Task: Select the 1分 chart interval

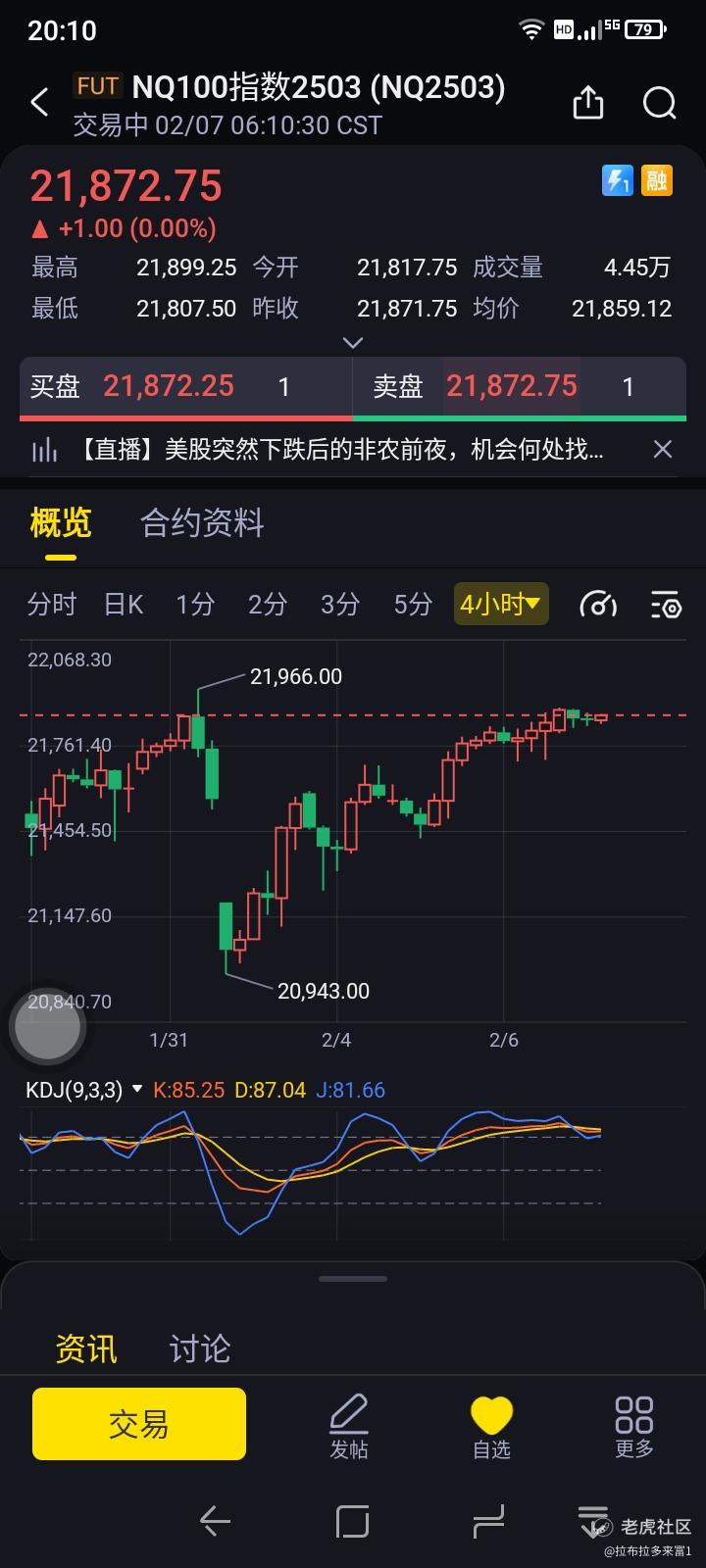Action: point(195,604)
